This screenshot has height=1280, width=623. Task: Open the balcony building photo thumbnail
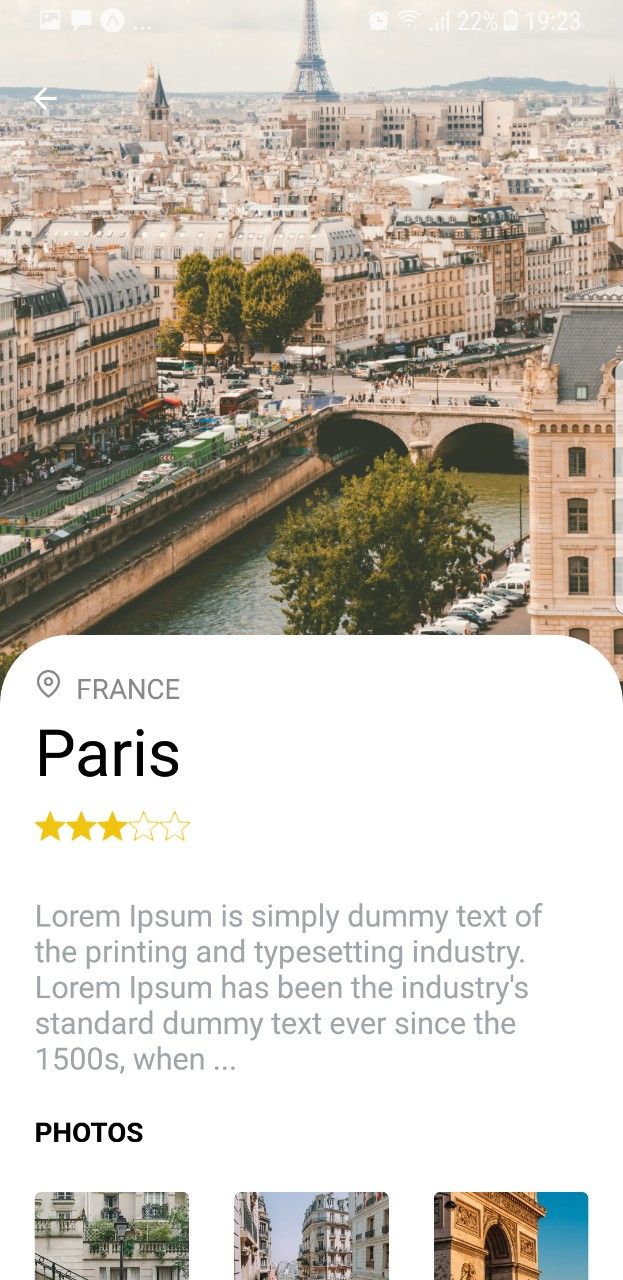(x=111, y=1235)
